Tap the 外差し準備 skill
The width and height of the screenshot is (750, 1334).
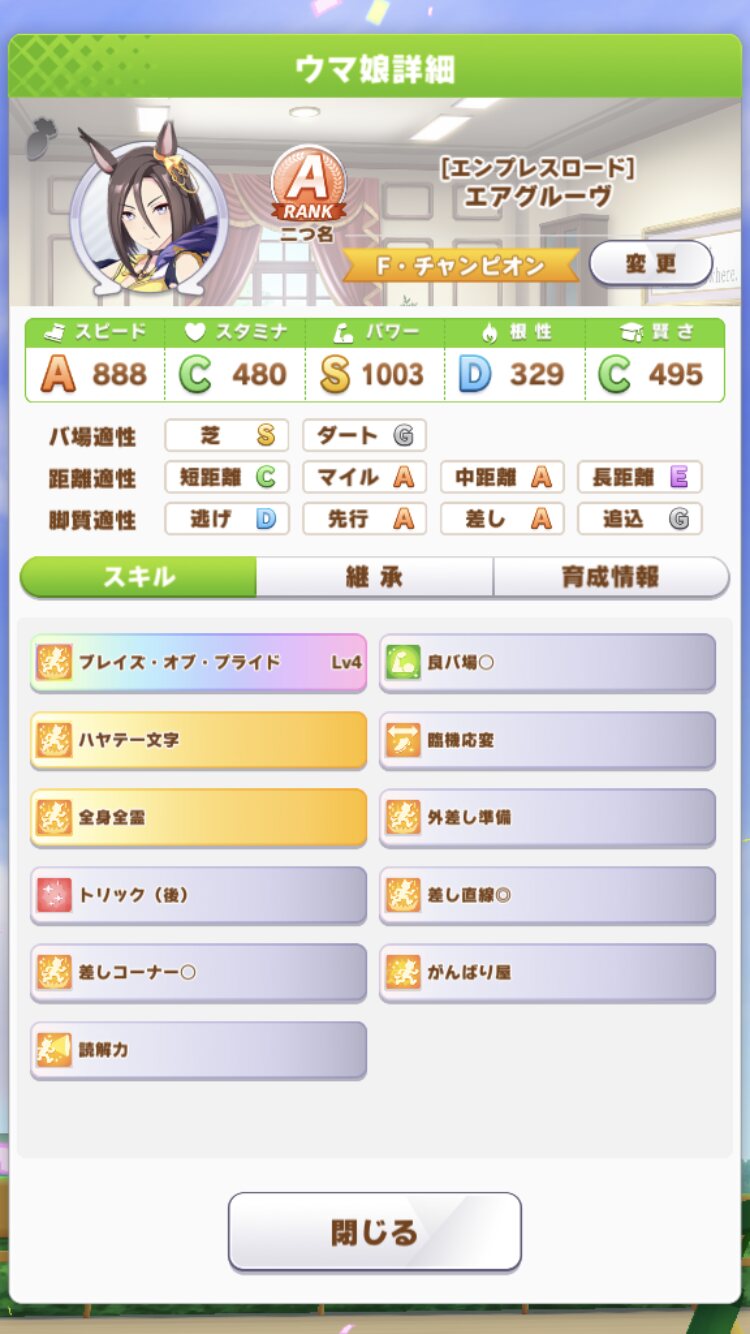[547, 817]
